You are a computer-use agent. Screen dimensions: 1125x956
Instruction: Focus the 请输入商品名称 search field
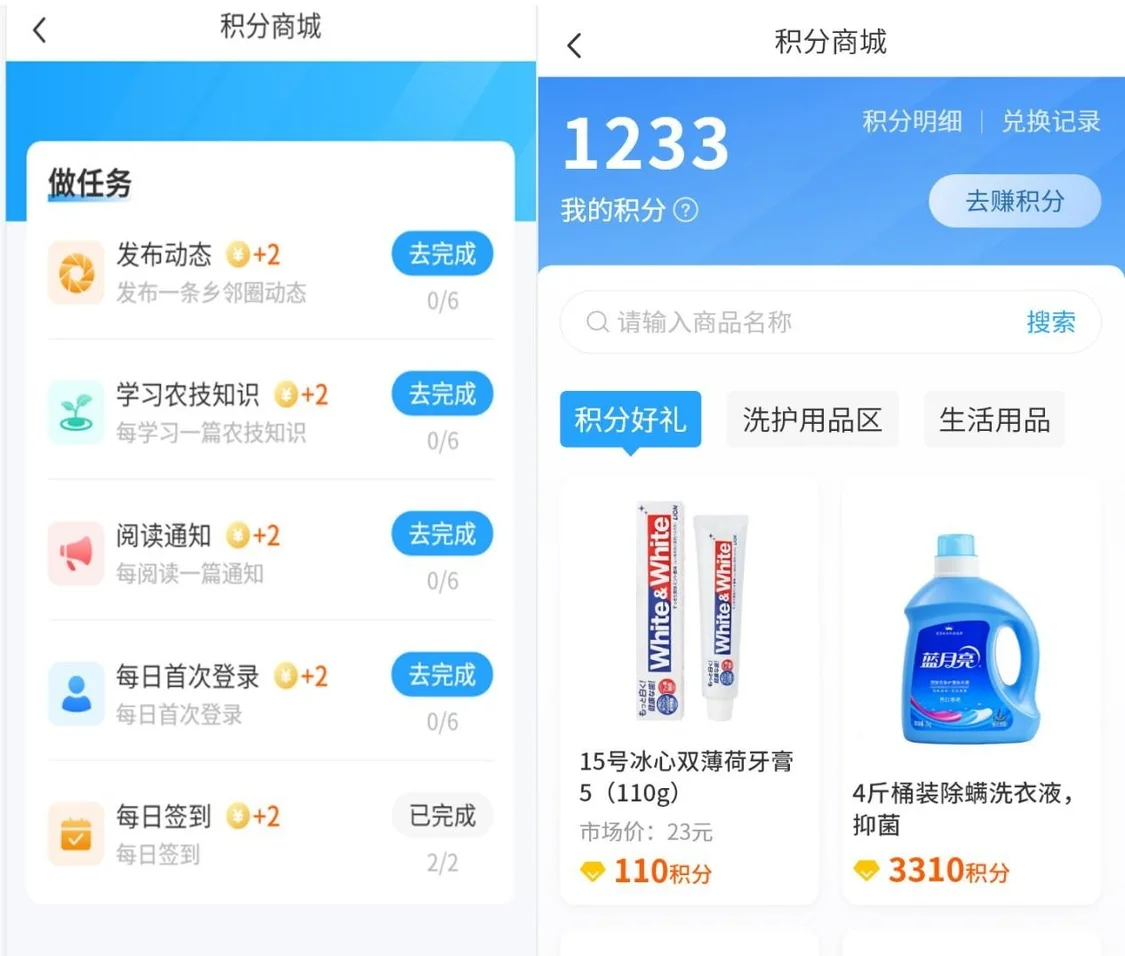pos(800,322)
